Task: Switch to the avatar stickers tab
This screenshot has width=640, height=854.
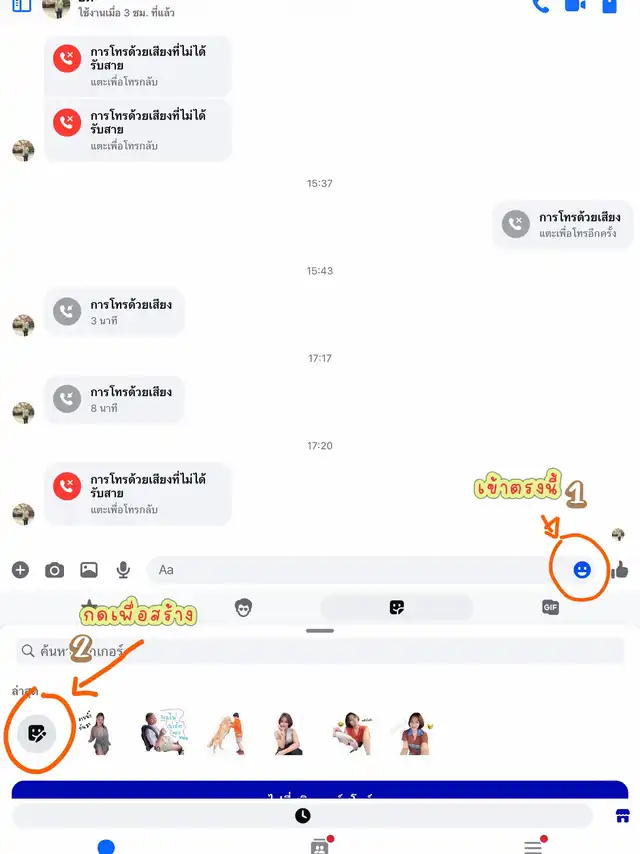Action: coord(243,607)
